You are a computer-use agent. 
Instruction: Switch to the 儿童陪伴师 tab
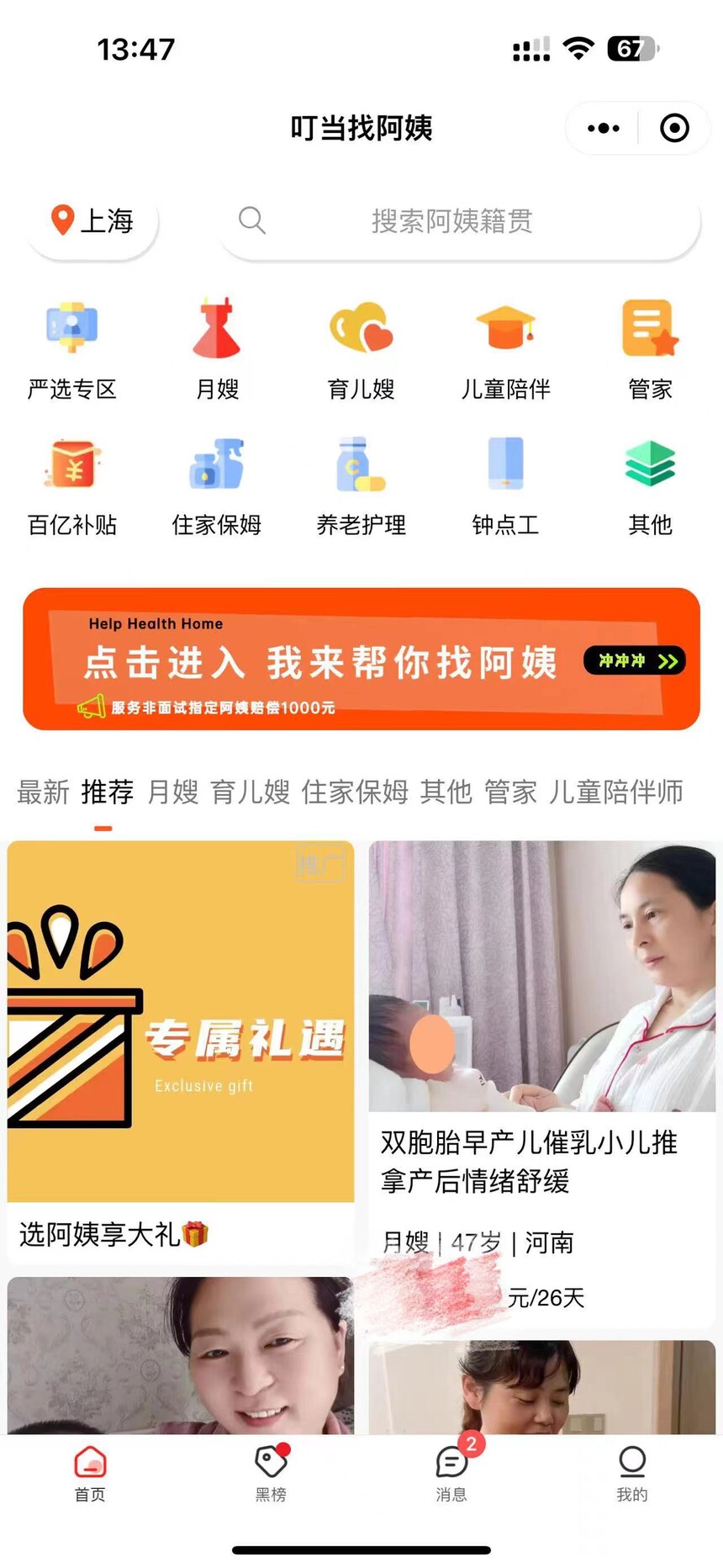616,792
